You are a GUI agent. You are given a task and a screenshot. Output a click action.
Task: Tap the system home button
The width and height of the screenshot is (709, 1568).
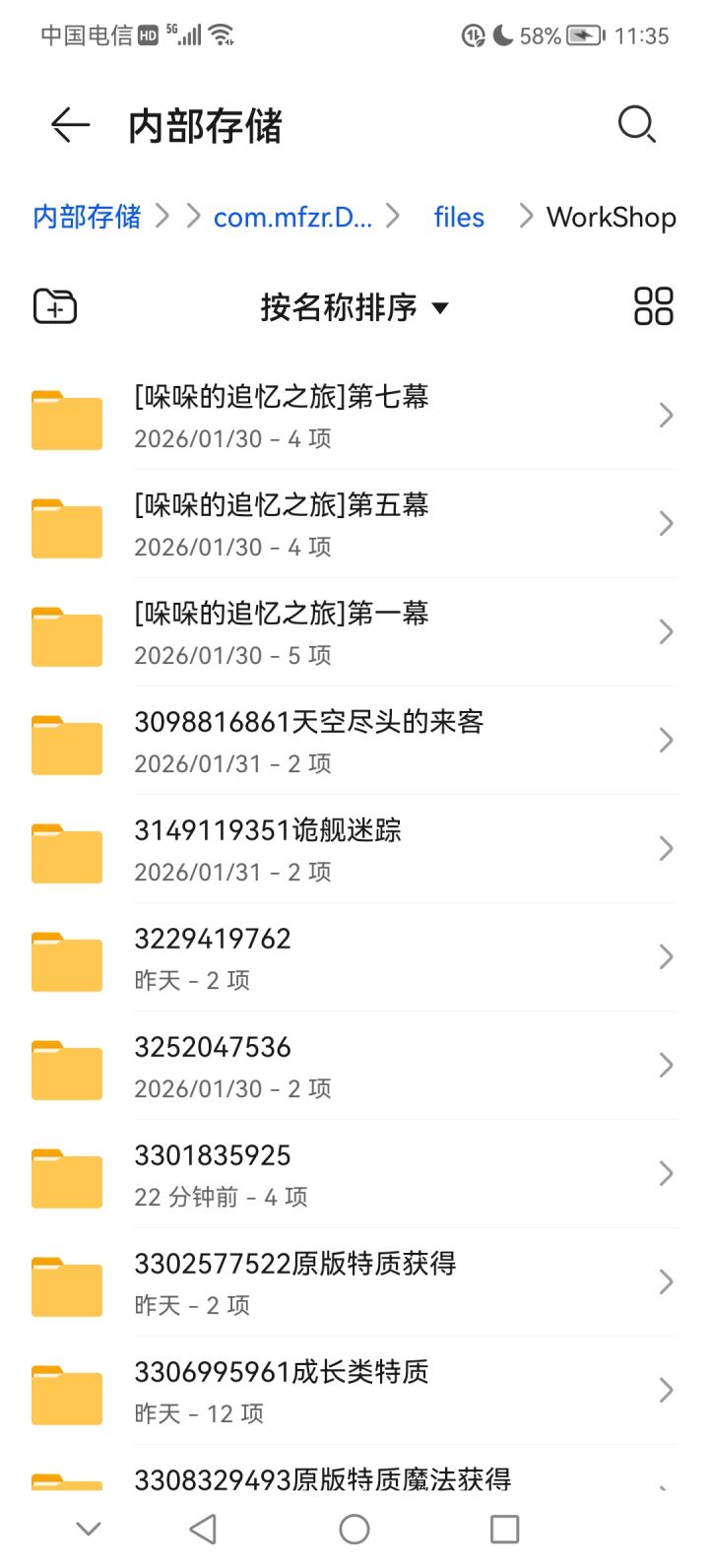(x=354, y=1529)
